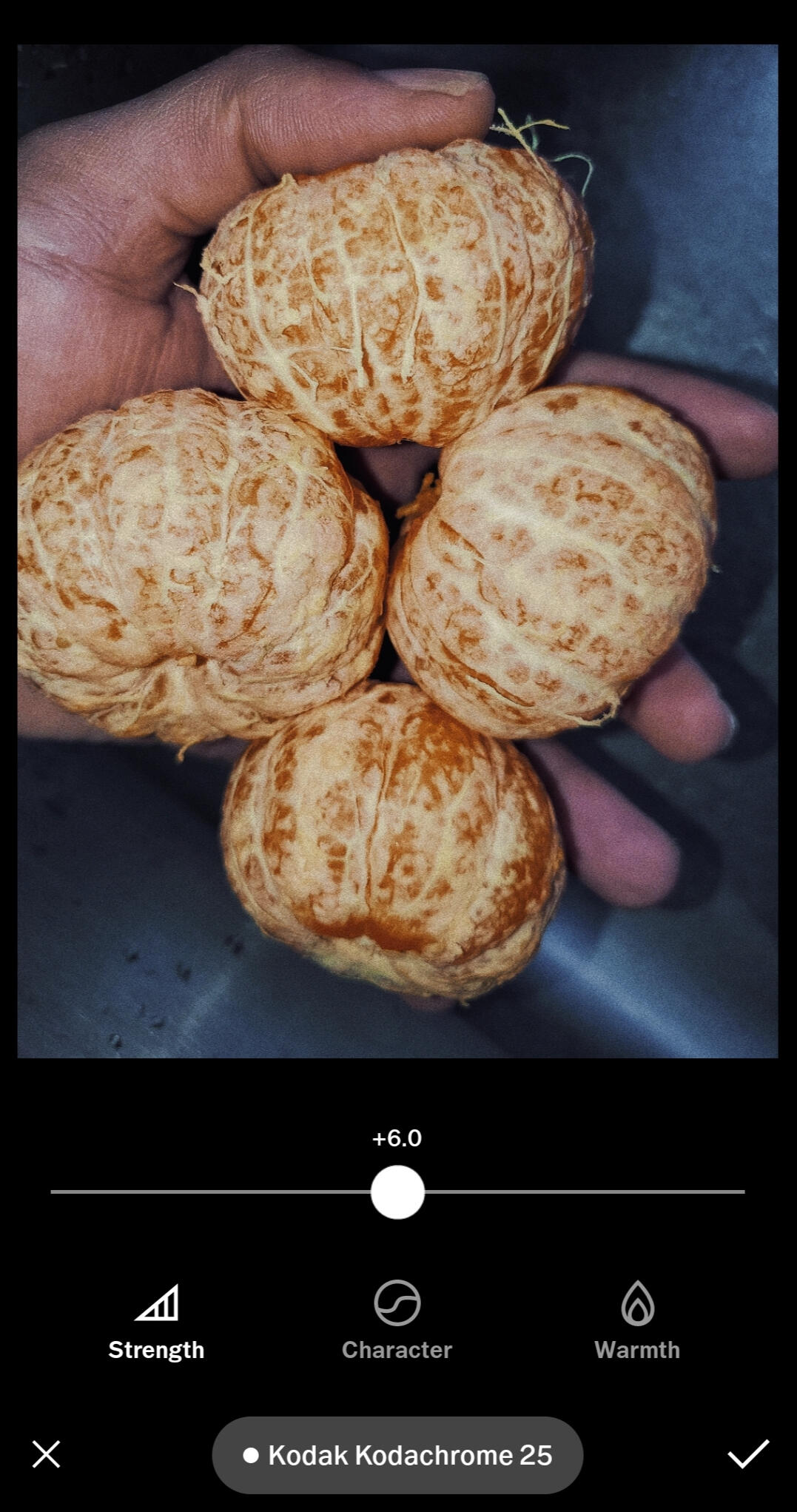Switch to the Character tab

pos(397,1325)
